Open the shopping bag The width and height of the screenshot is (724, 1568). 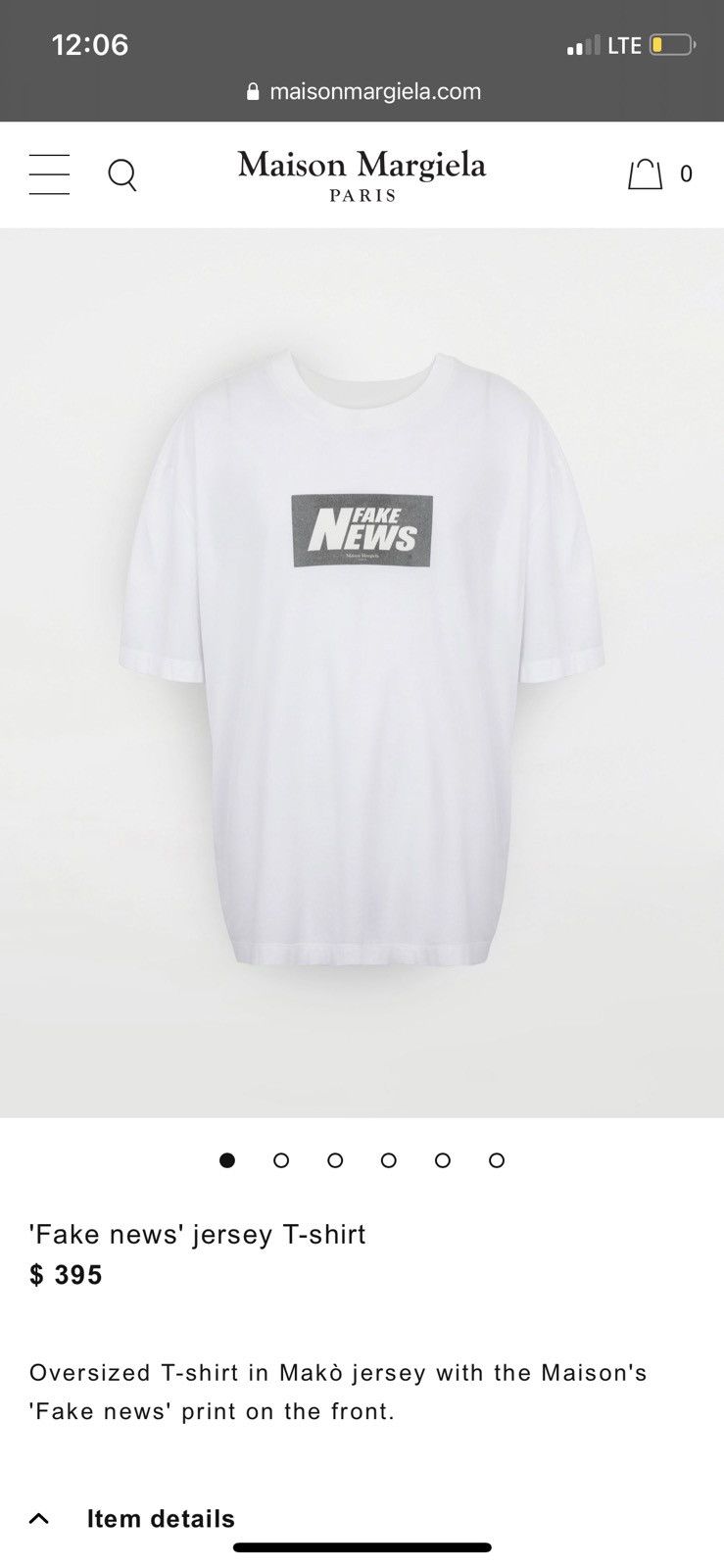646,174
